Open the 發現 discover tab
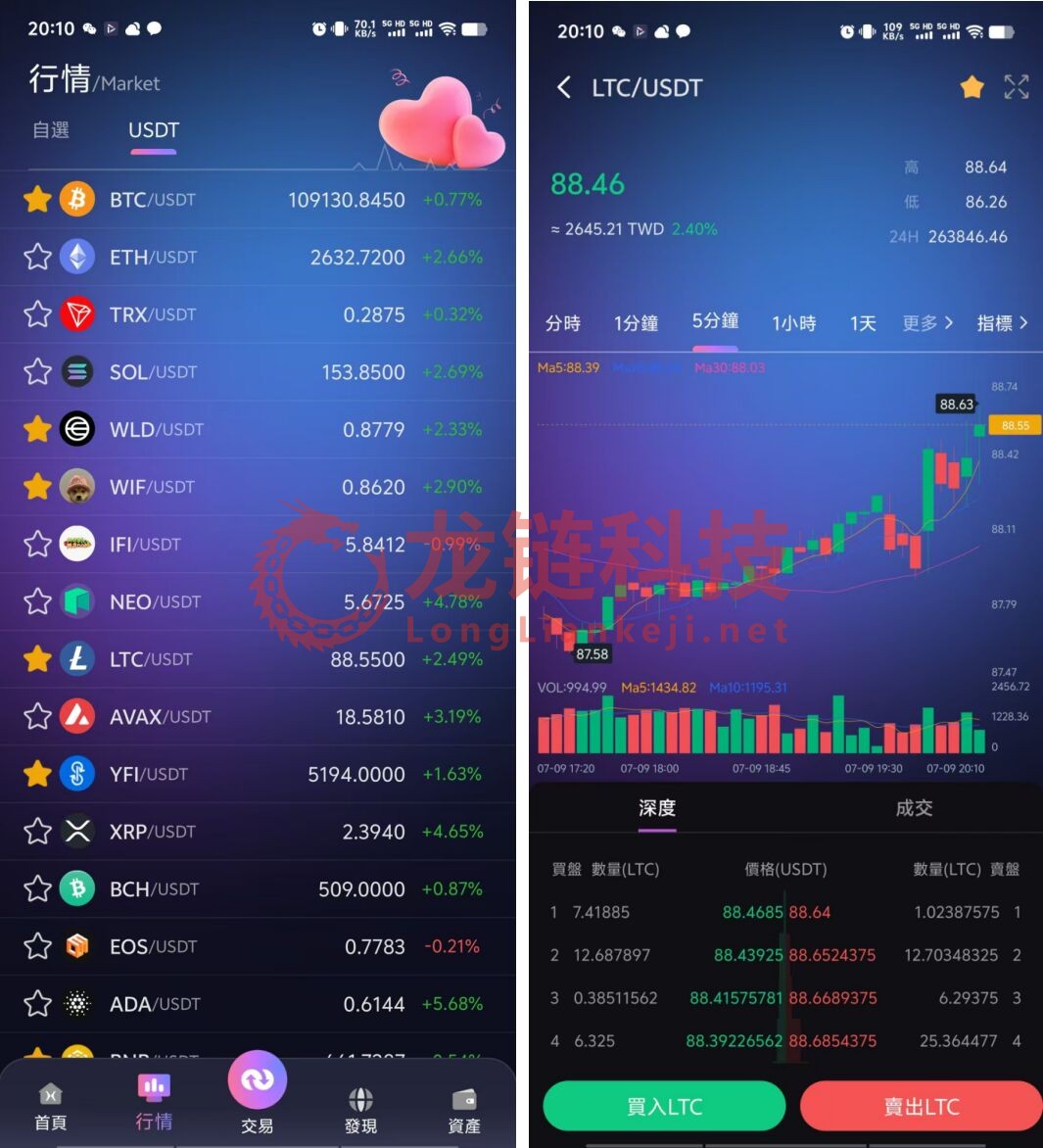 click(360, 1110)
